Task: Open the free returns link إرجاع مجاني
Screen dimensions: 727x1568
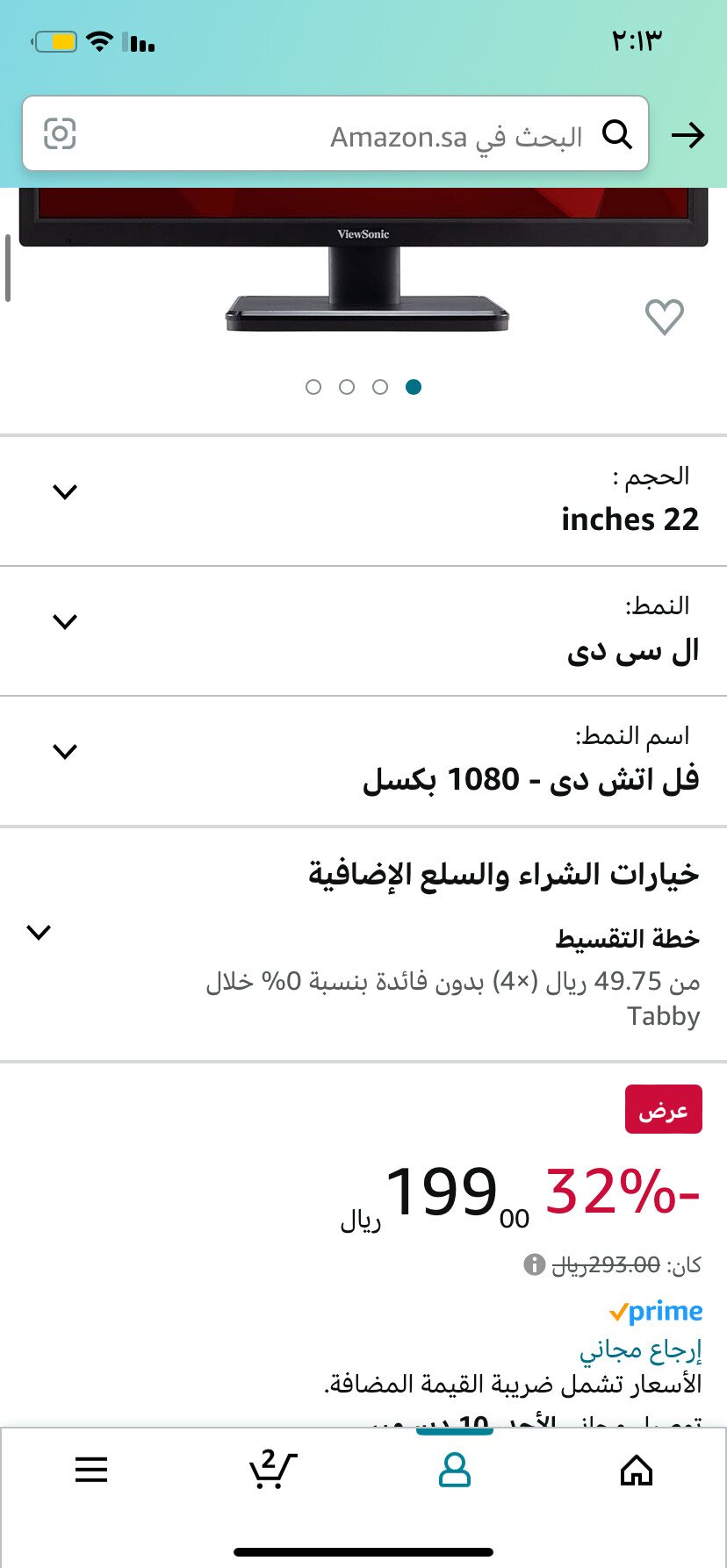Action: coord(640,1349)
